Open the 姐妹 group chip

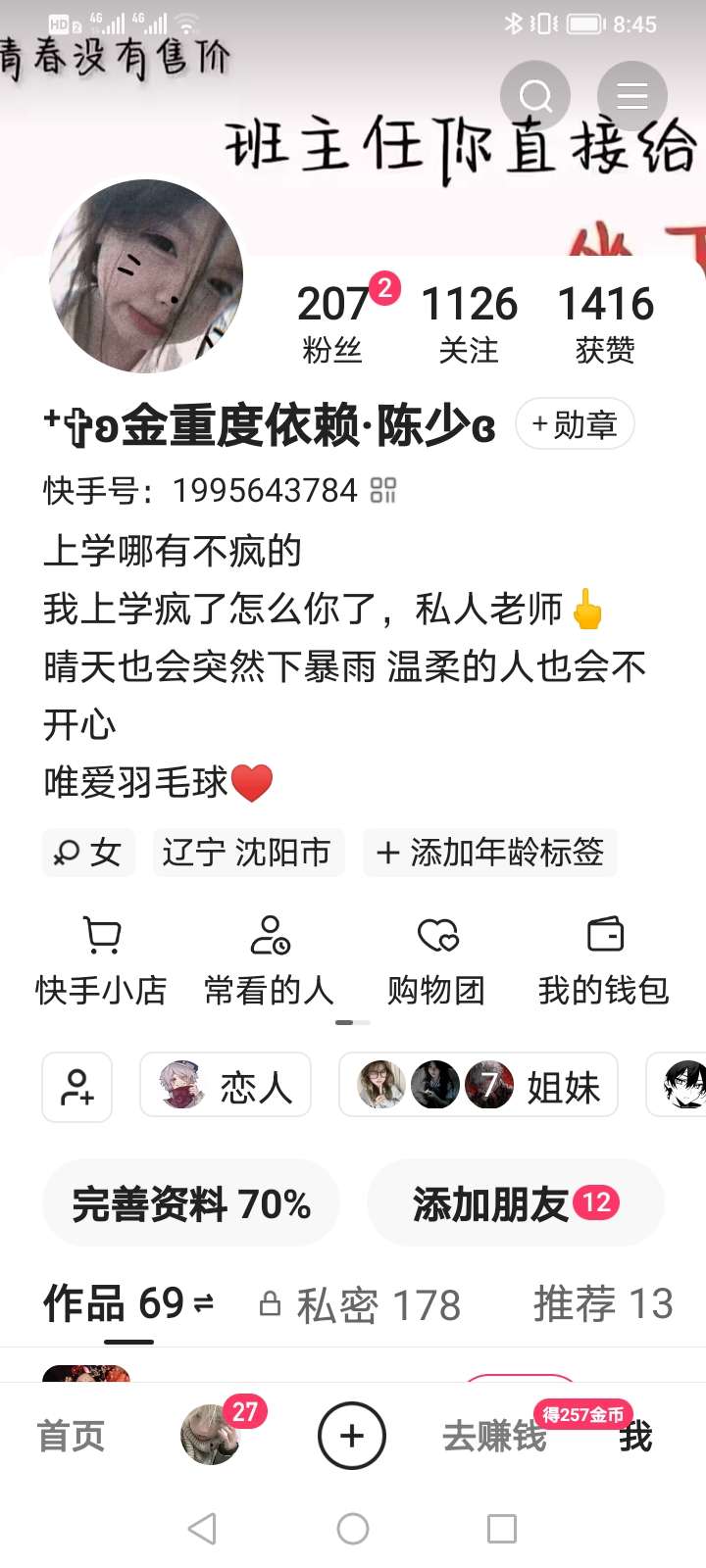click(479, 1087)
